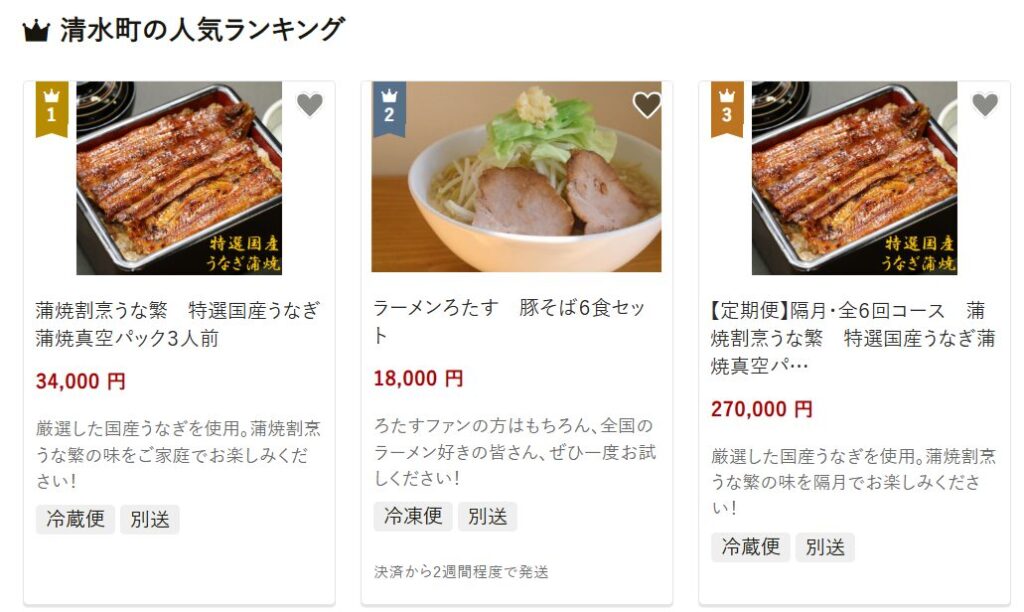The image size is (1024, 612).
Task: Favorite the ラーメンろたす 豚そば6食セット item
Action: (x=647, y=104)
